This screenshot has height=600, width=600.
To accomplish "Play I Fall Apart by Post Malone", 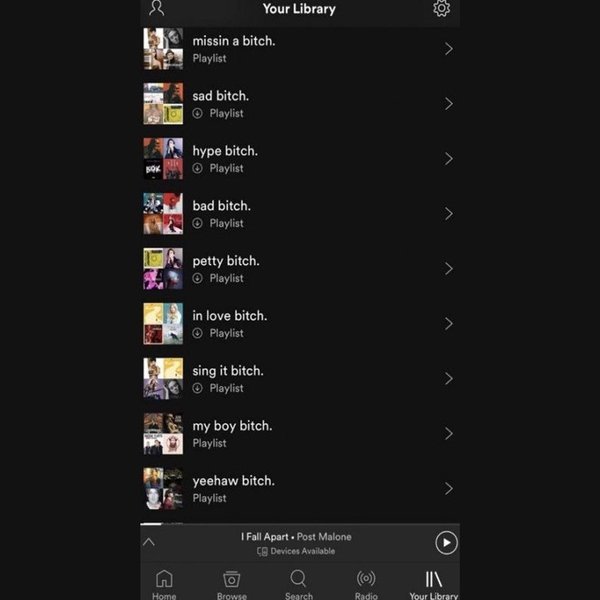I will pos(446,542).
